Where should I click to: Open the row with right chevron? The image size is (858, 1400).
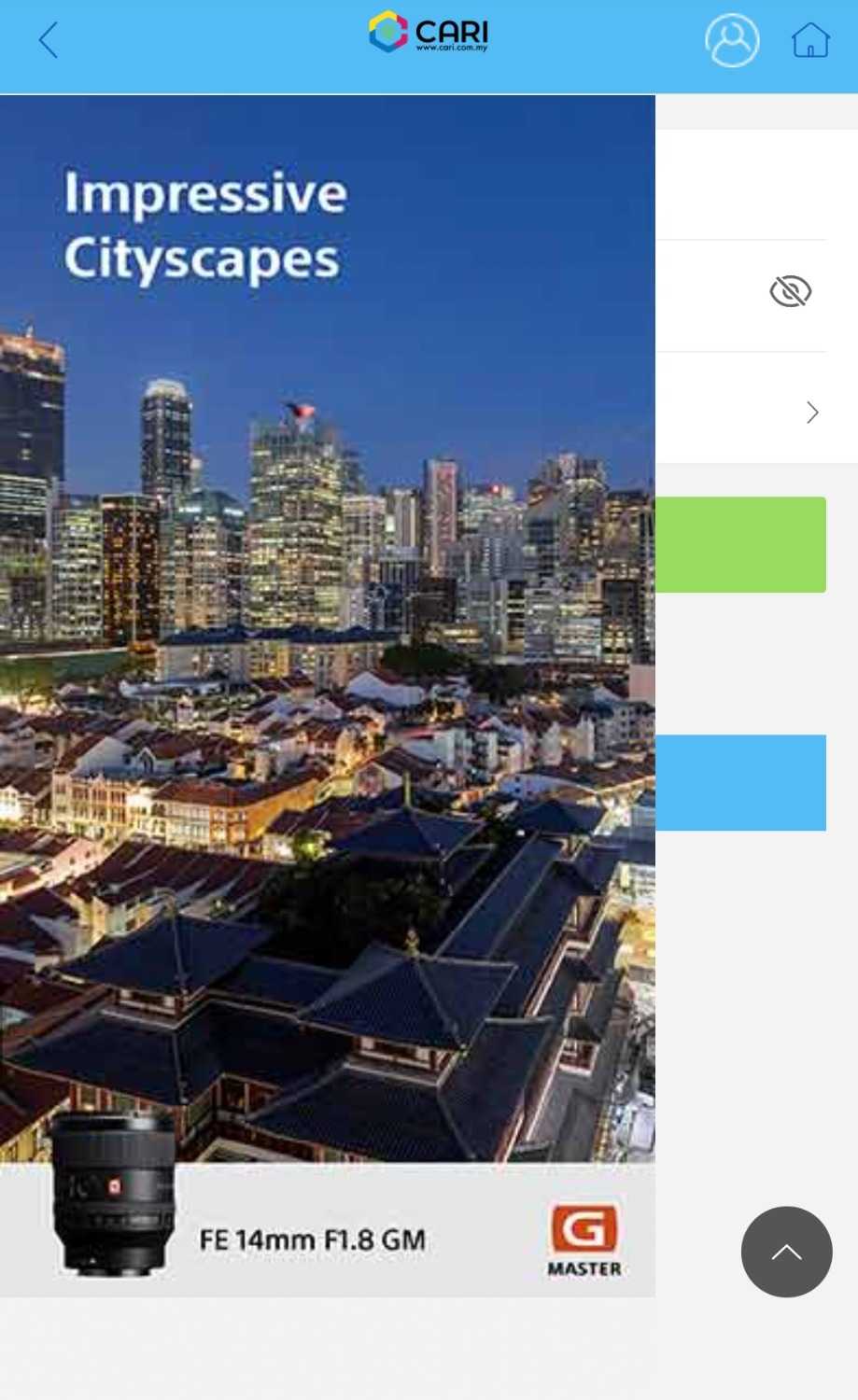(811, 413)
